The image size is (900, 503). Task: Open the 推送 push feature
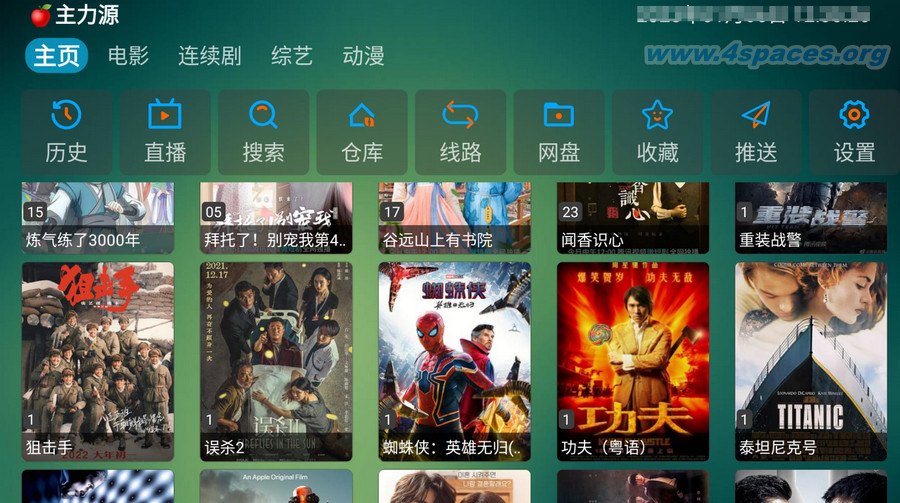tap(756, 132)
